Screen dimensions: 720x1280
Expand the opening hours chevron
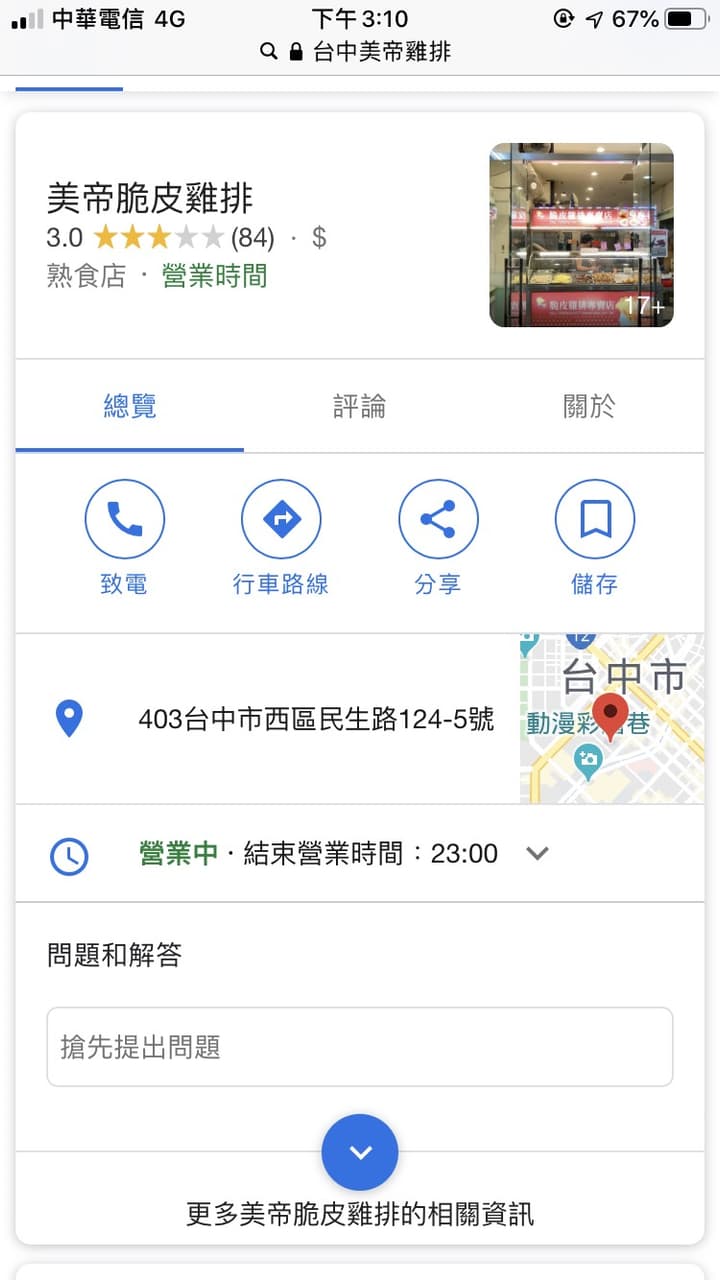tap(538, 853)
